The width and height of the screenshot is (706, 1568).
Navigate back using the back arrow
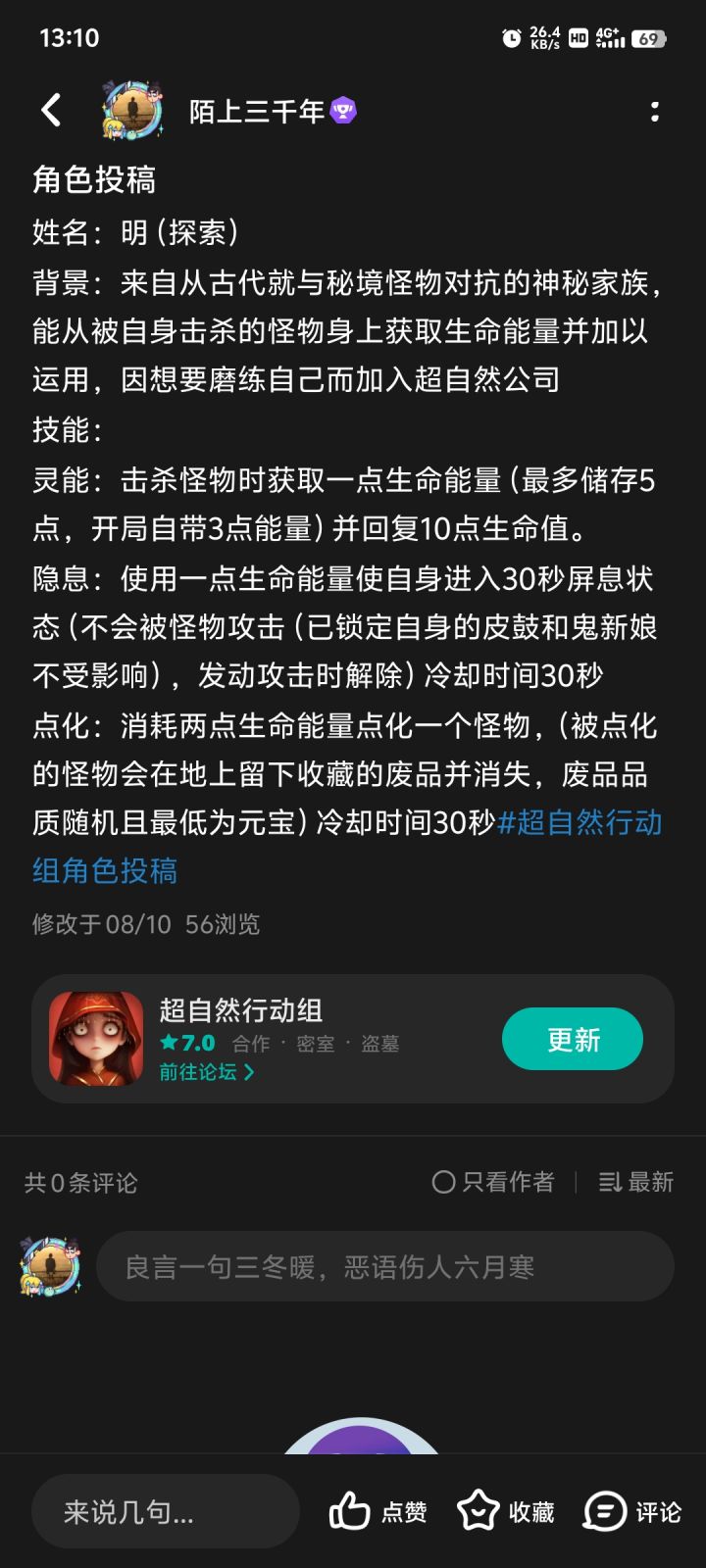click(49, 111)
